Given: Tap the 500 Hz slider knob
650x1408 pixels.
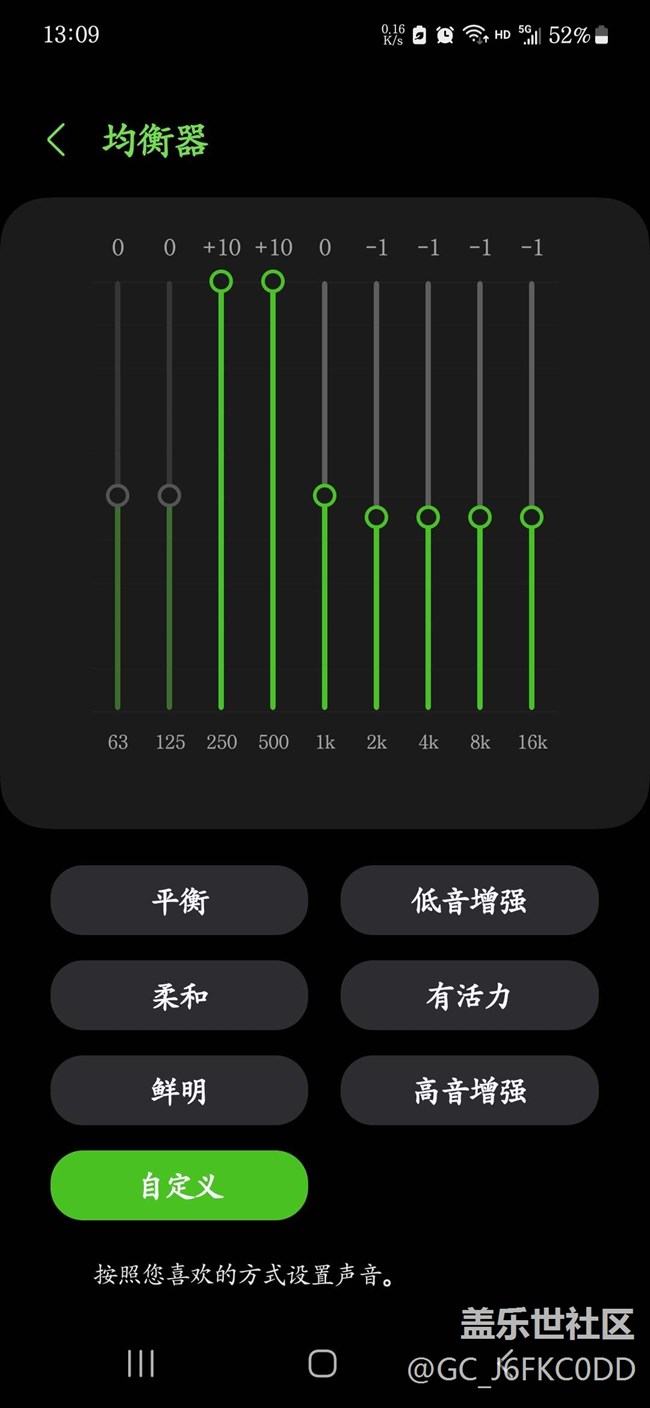Looking at the screenshot, I should 273,281.
